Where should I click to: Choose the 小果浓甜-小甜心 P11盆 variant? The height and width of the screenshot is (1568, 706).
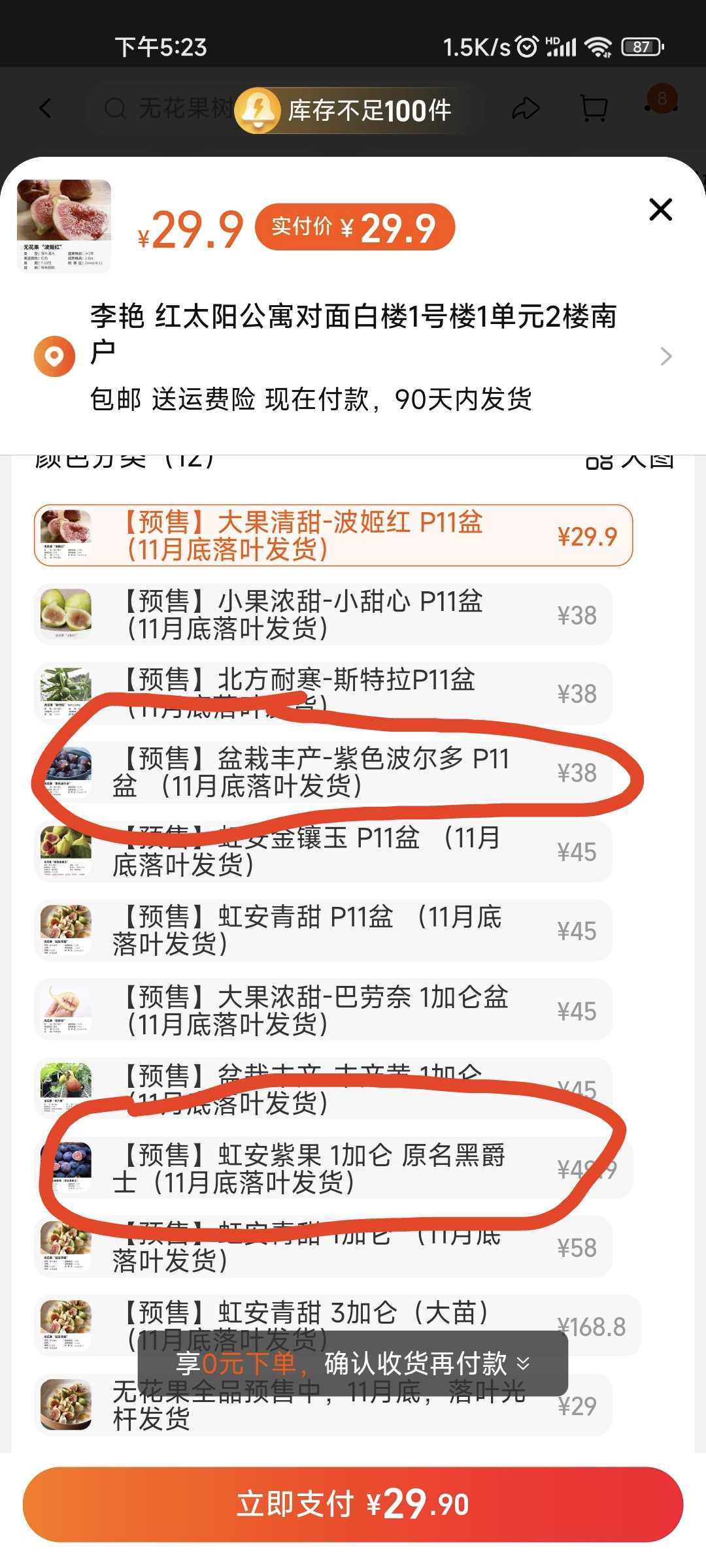click(x=323, y=615)
